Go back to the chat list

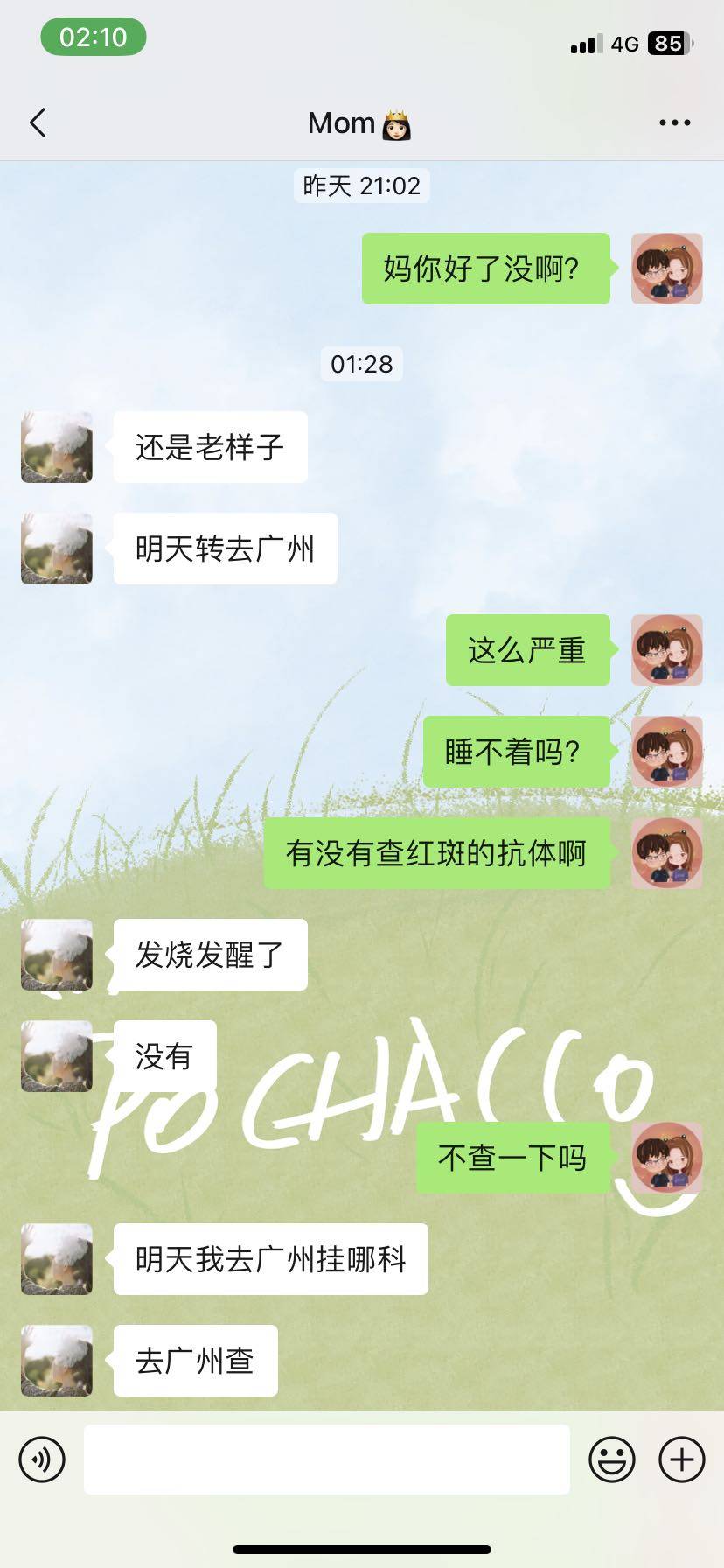38,123
